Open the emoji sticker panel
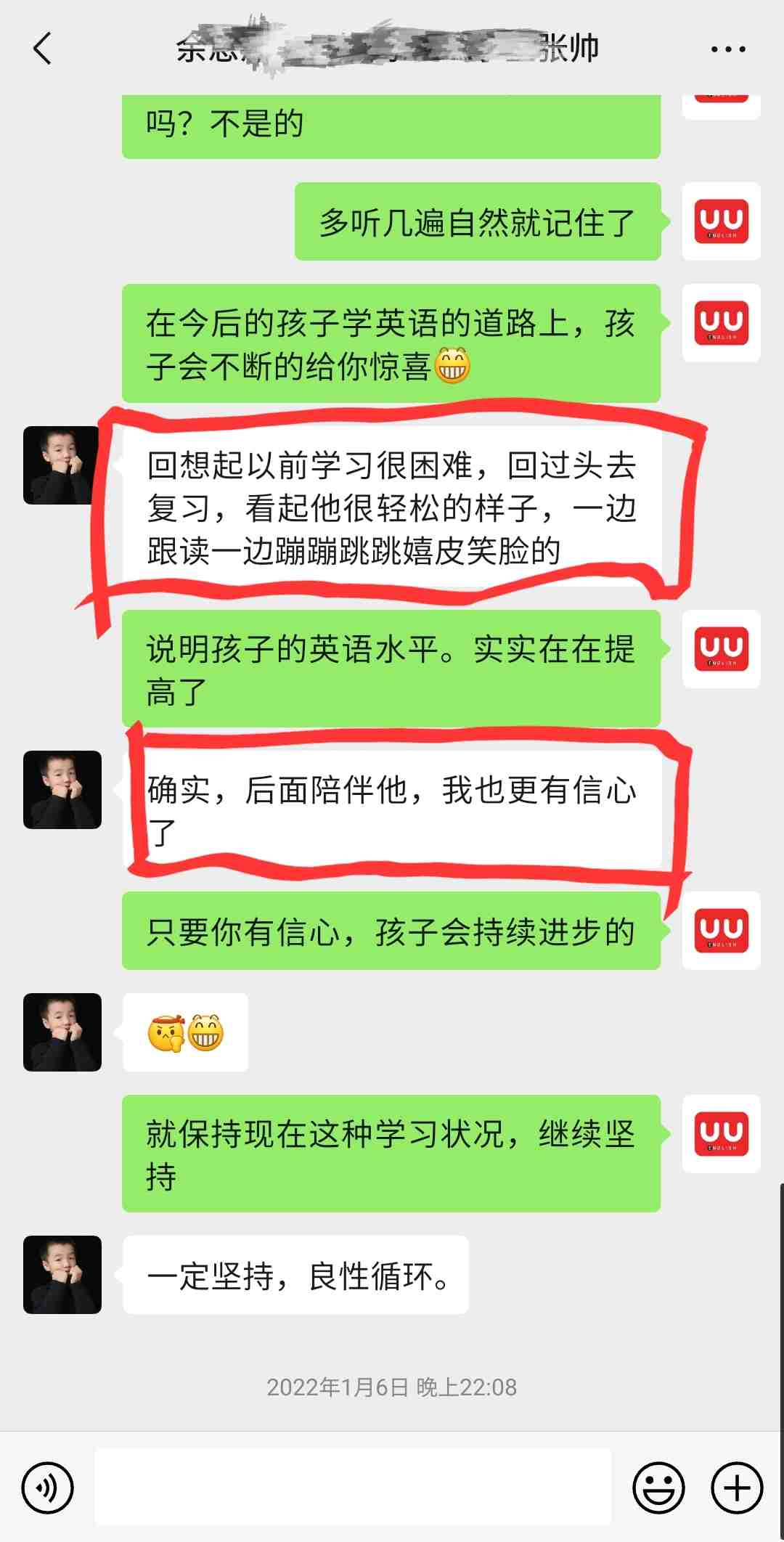 coord(658,1488)
